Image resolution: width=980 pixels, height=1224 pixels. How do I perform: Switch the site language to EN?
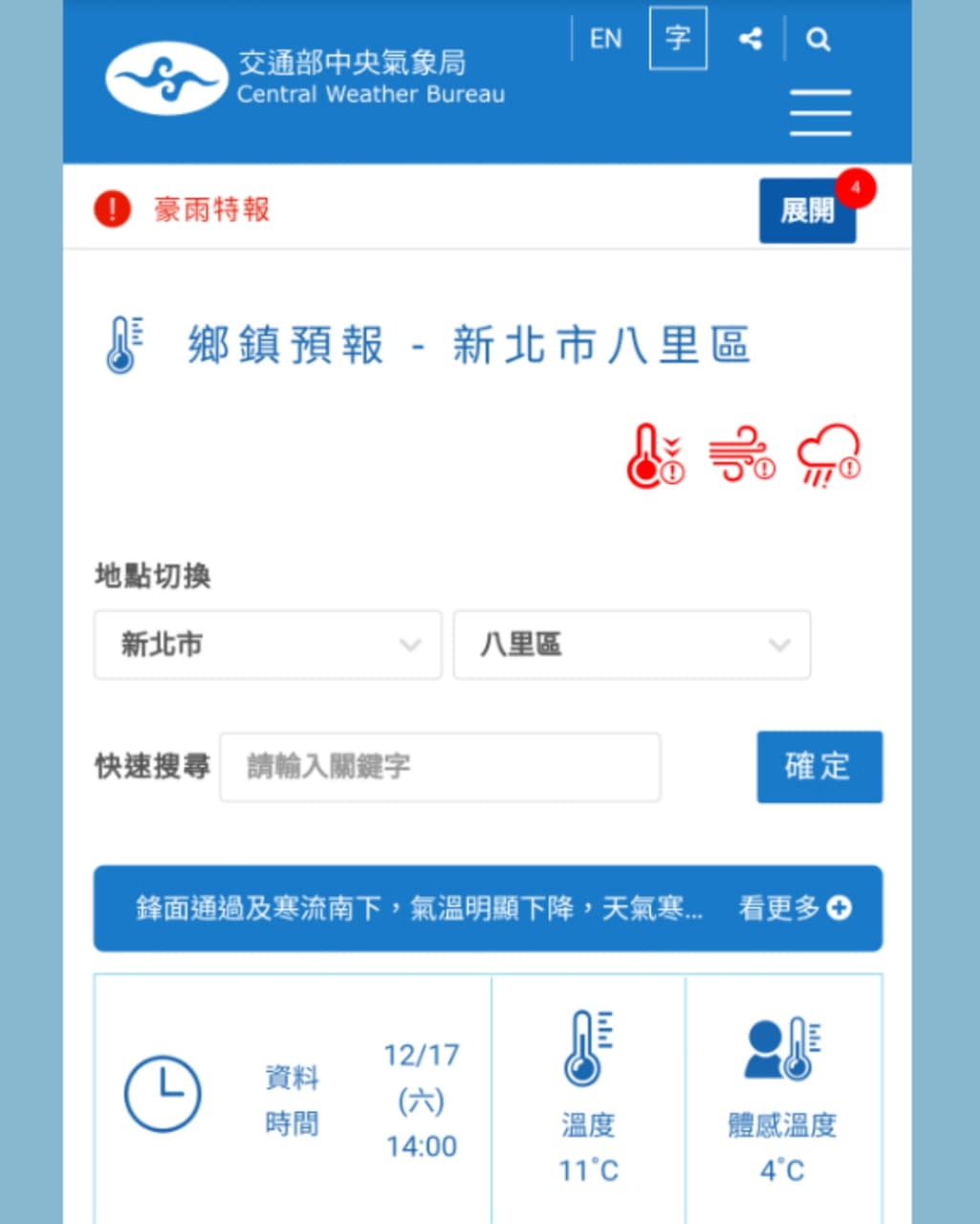point(605,39)
